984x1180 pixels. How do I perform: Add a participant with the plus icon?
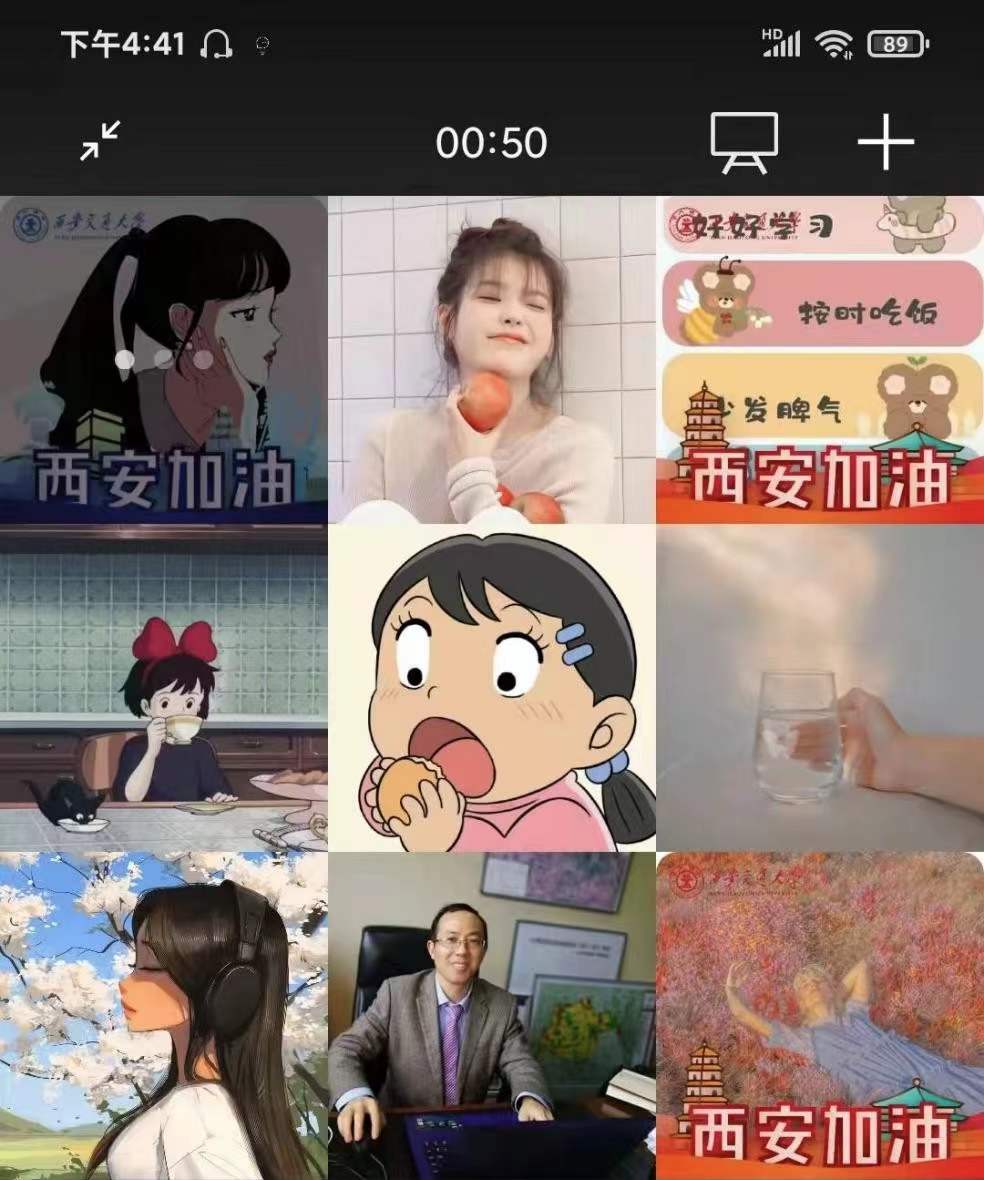click(886, 141)
